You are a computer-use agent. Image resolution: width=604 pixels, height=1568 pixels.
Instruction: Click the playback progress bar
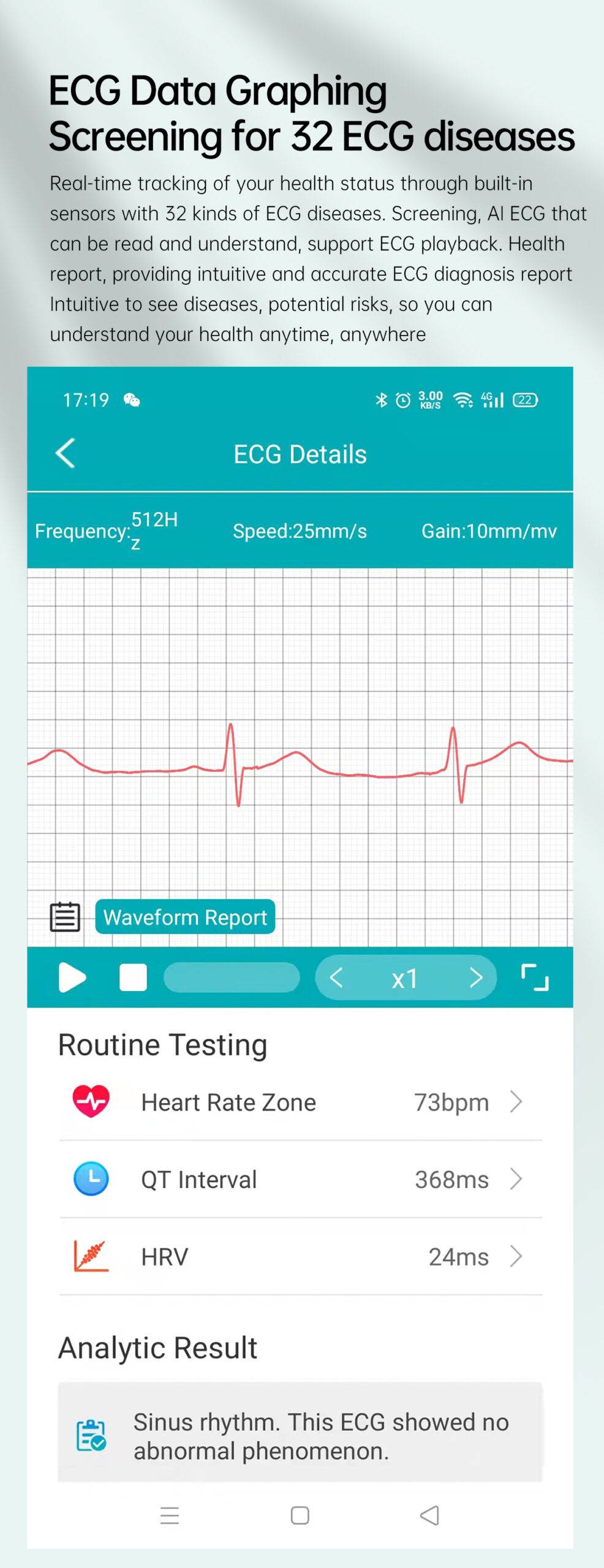point(233,978)
